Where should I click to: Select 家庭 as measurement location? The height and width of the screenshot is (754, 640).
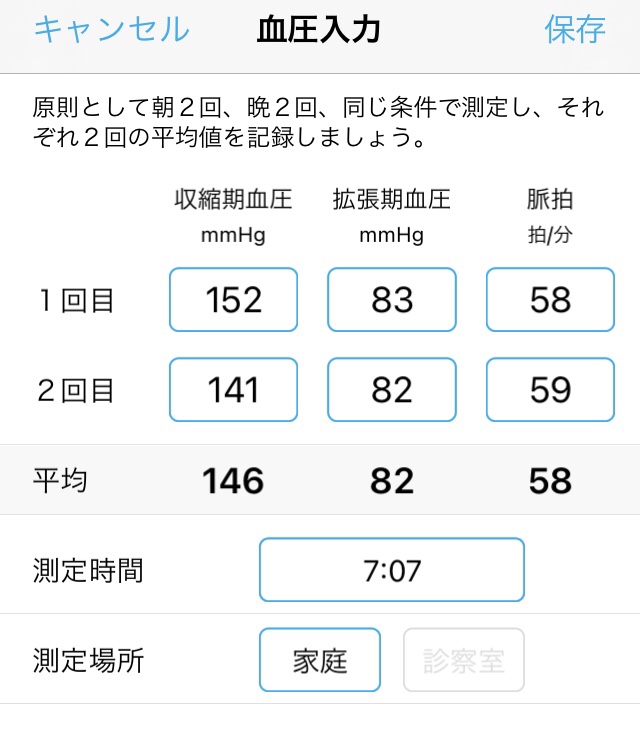tap(320, 660)
